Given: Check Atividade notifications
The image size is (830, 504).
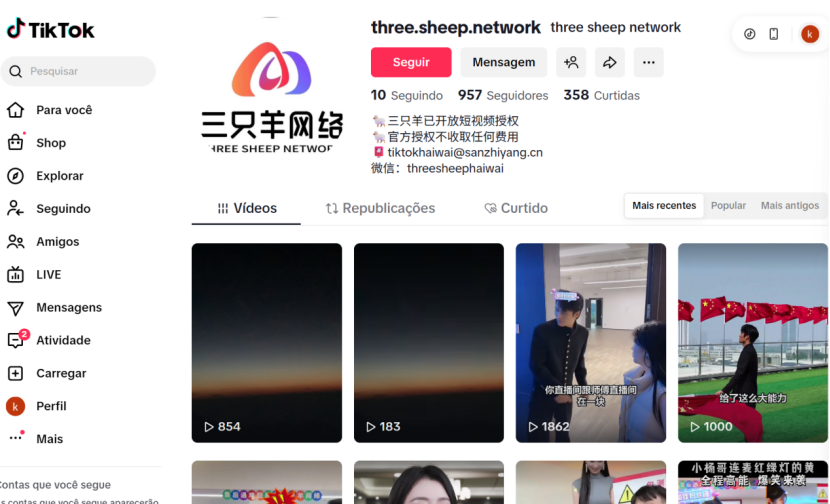Looking at the screenshot, I should pos(63,341).
